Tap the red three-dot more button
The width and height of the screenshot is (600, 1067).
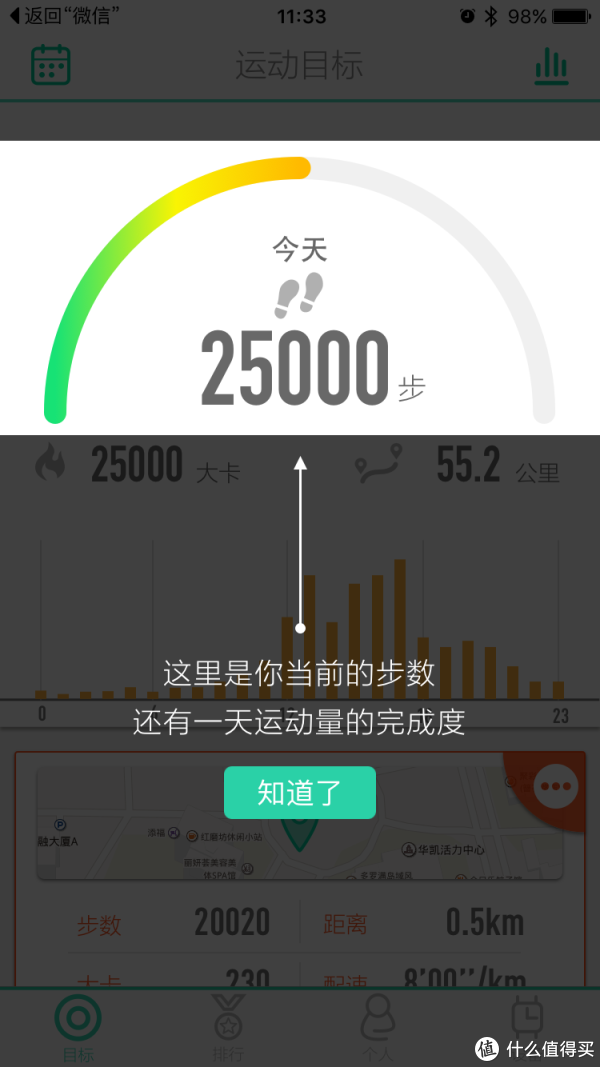pyautogui.click(x=556, y=786)
